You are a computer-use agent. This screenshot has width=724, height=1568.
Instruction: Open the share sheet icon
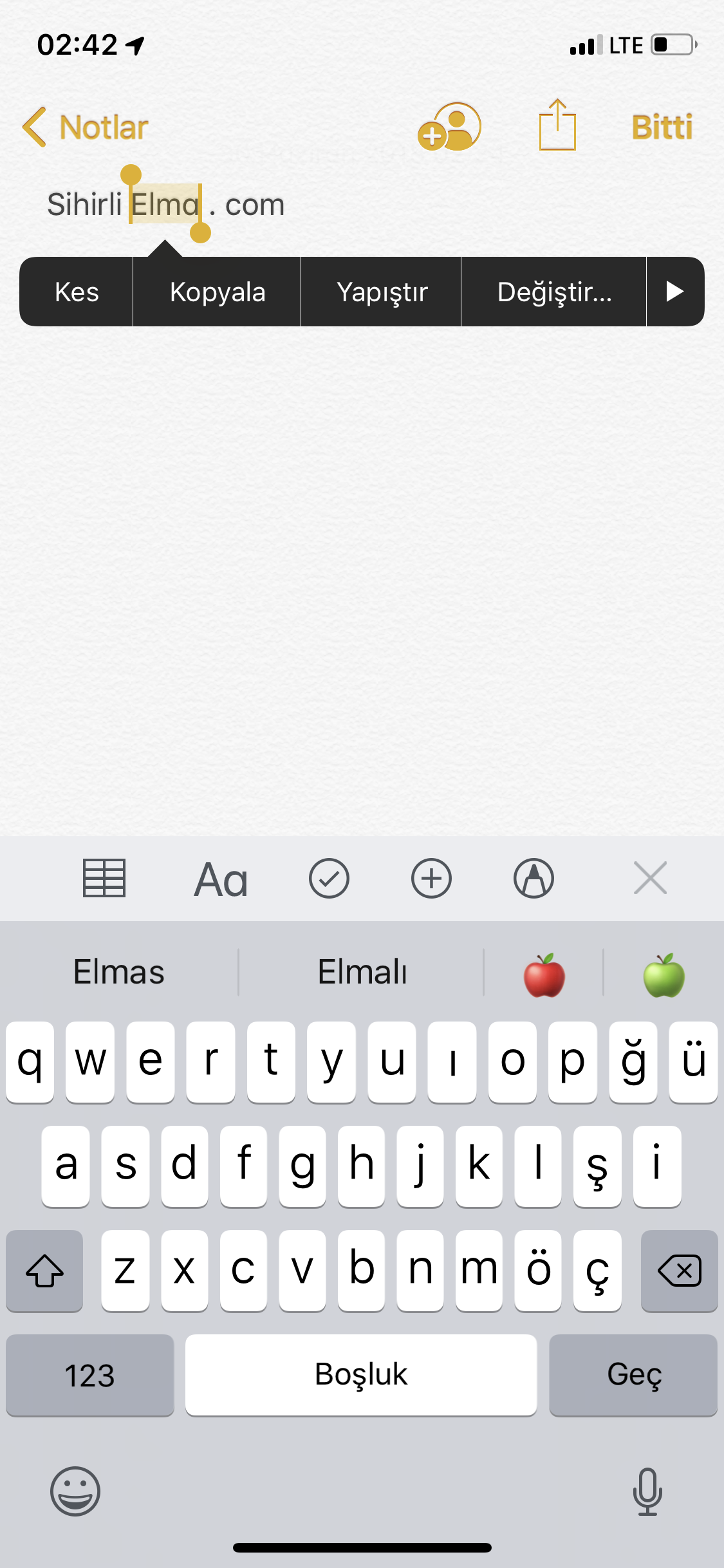pyautogui.click(x=557, y=126)
